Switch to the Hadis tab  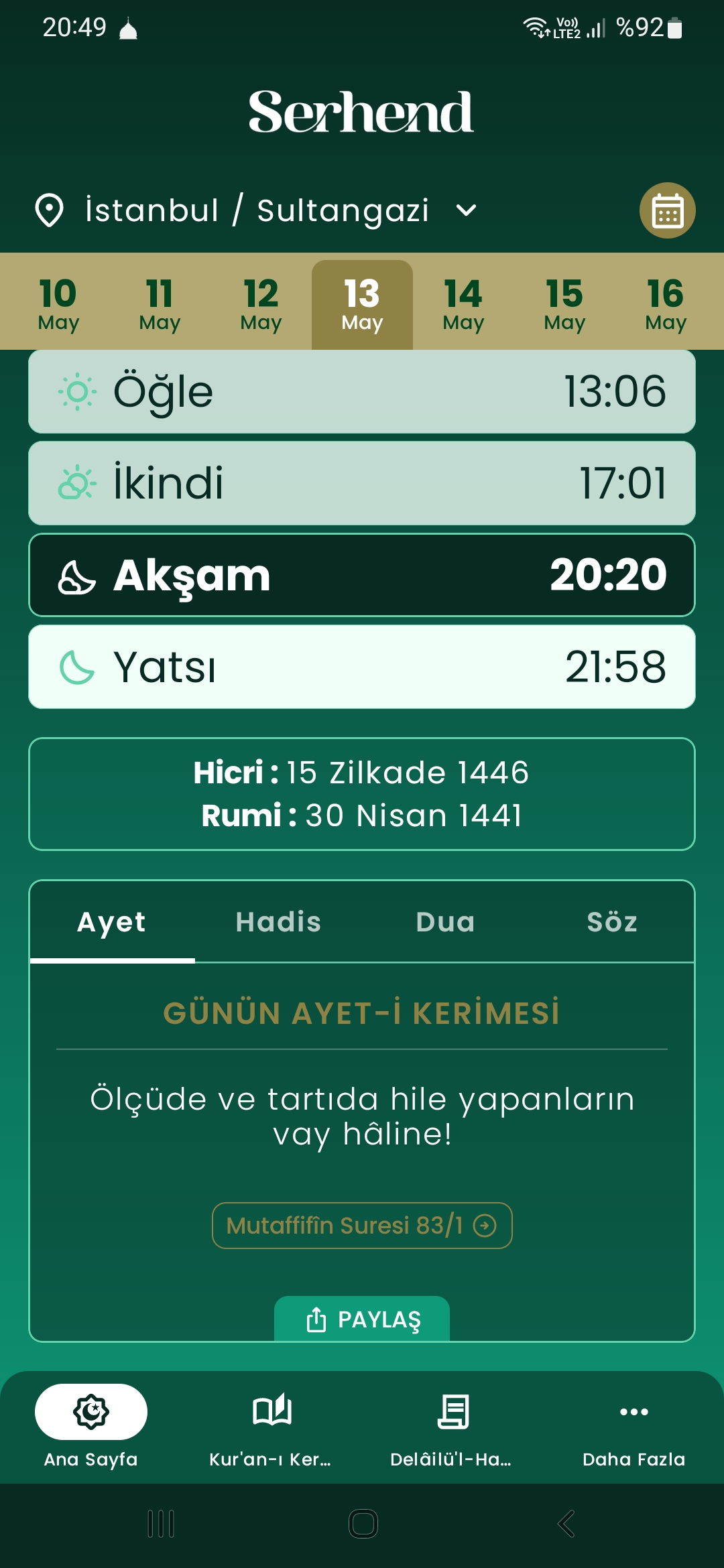278,922
